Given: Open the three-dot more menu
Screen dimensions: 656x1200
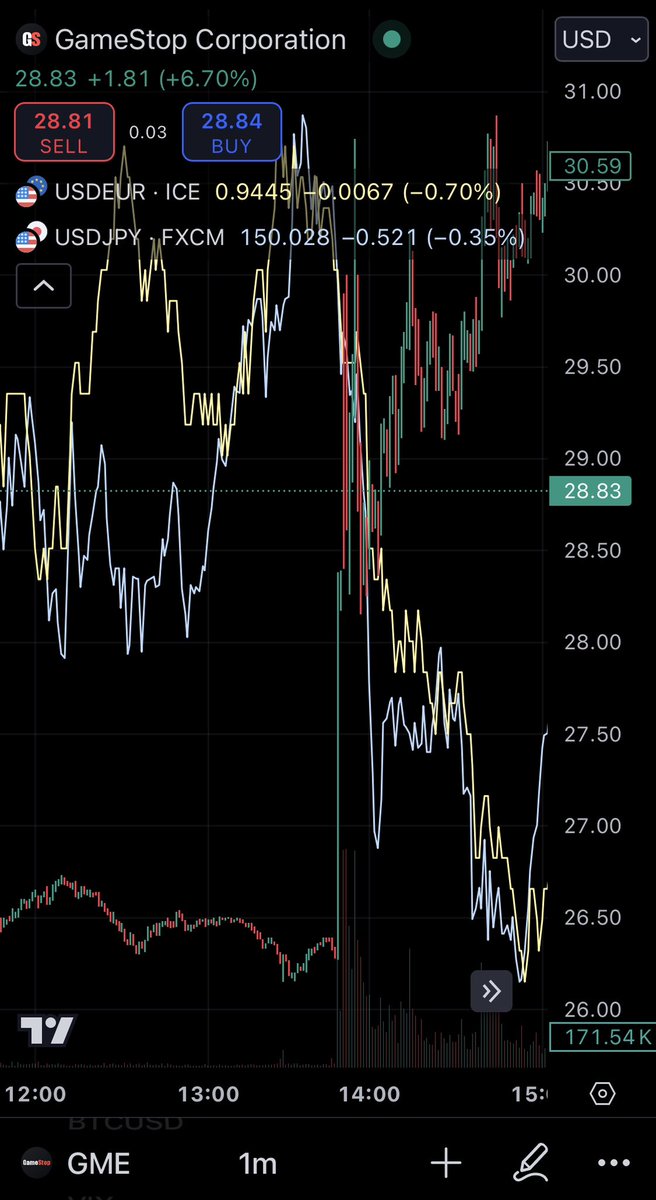Looking at the screenshot, I should tap(613, 1163).
